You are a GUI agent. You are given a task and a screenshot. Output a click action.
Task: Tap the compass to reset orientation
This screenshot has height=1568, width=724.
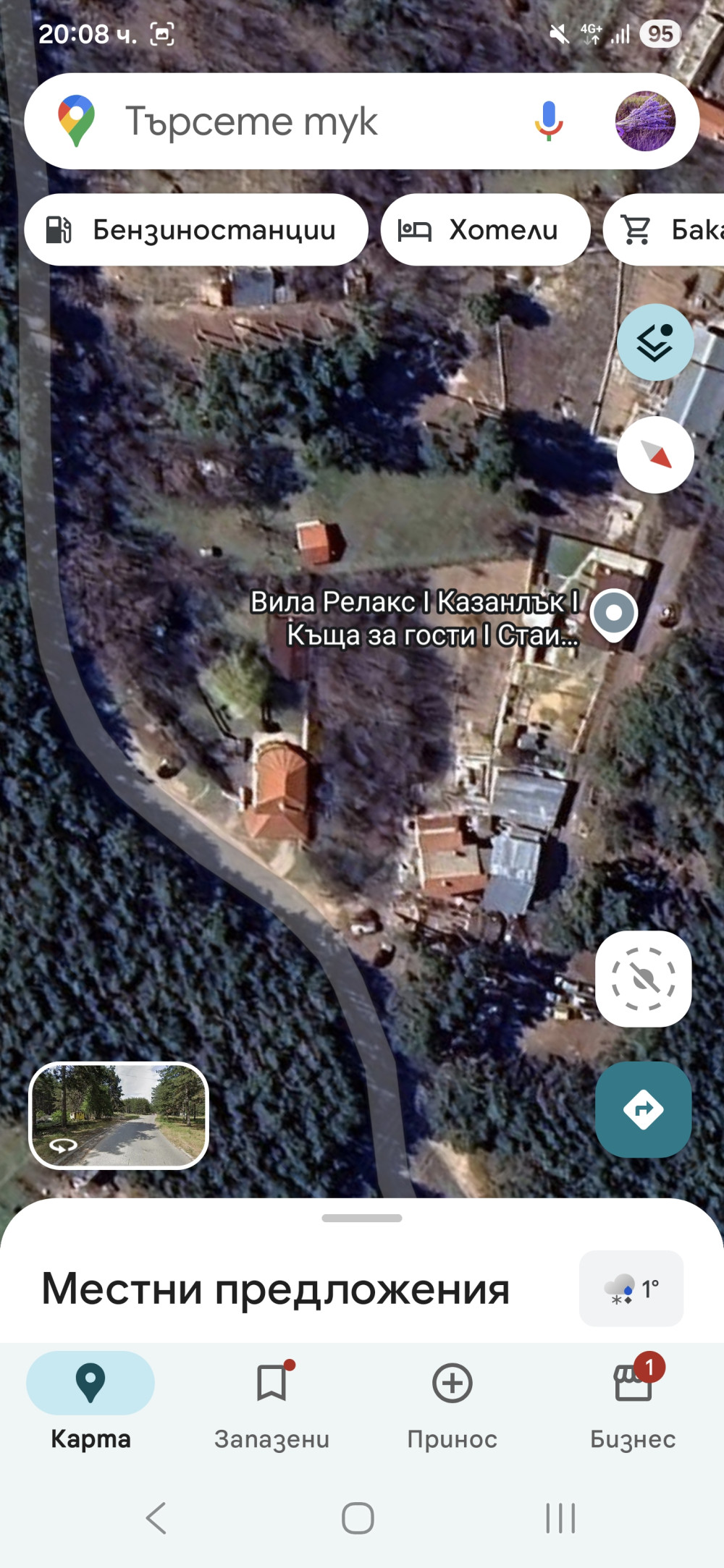655,454
